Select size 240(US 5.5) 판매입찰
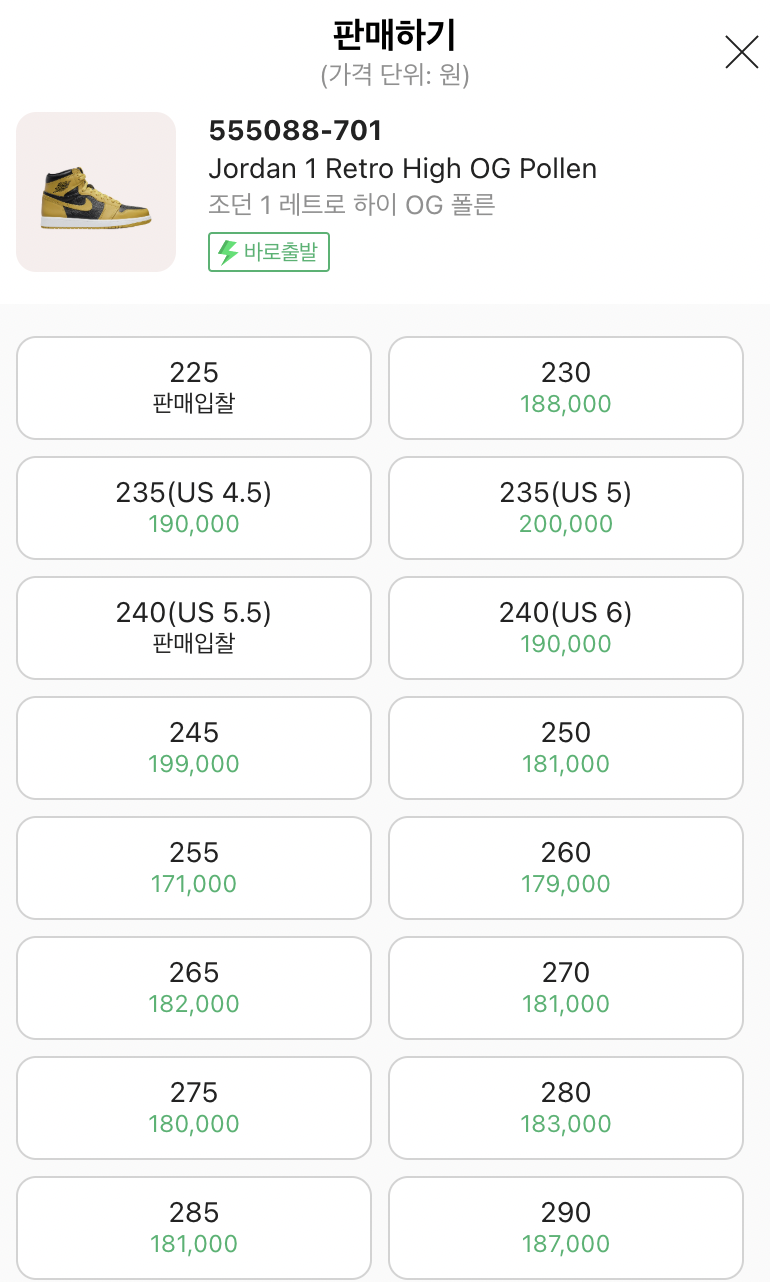Screen dimensions: 770x1282 click(194, 628)
